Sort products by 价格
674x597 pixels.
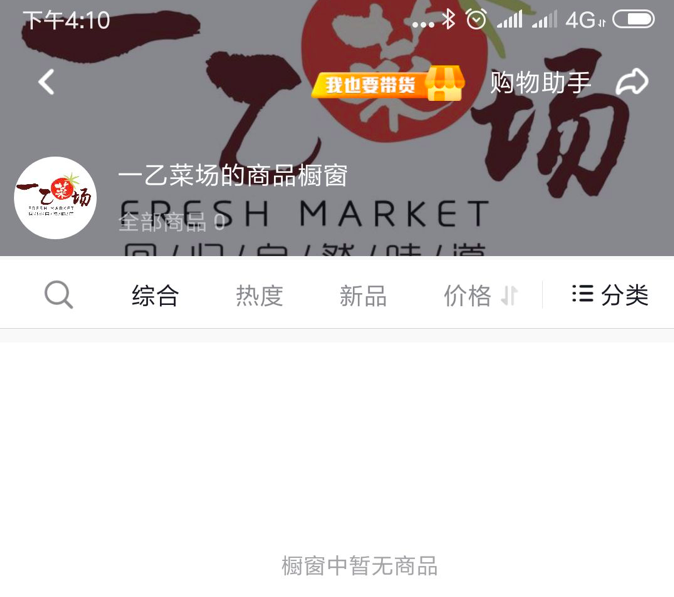480,295
